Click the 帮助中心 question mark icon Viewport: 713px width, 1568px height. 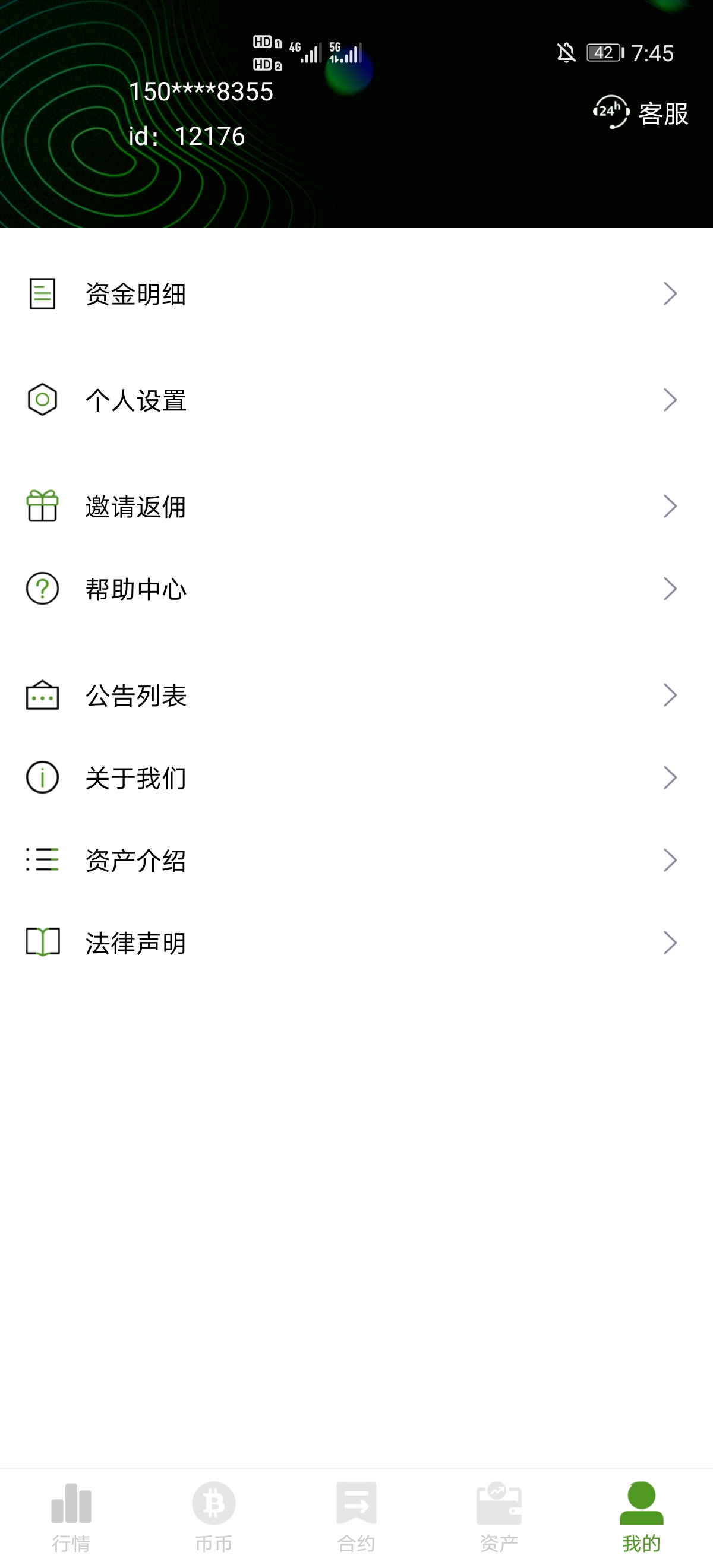(x=42, y=589)
